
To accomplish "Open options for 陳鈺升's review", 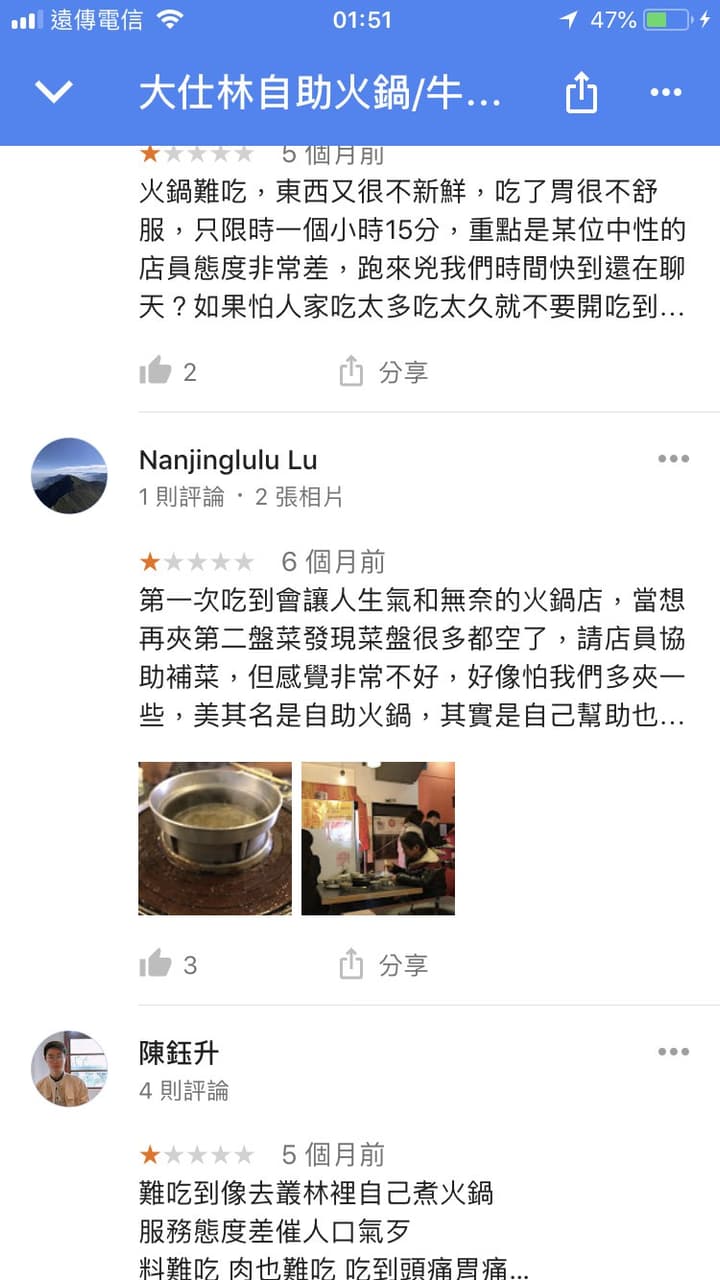I will click(673, 1052).
